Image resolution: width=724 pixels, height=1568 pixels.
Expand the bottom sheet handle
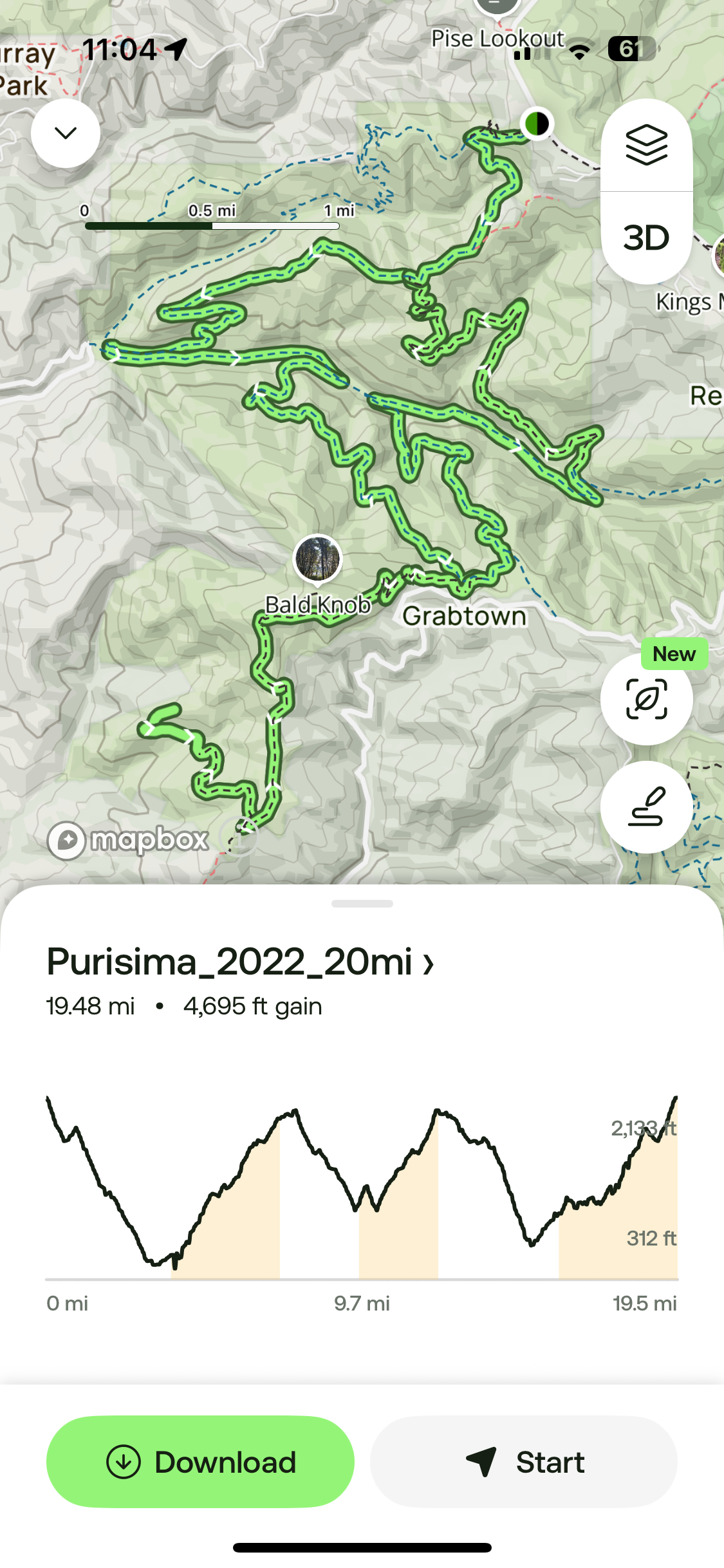point(362,904)
